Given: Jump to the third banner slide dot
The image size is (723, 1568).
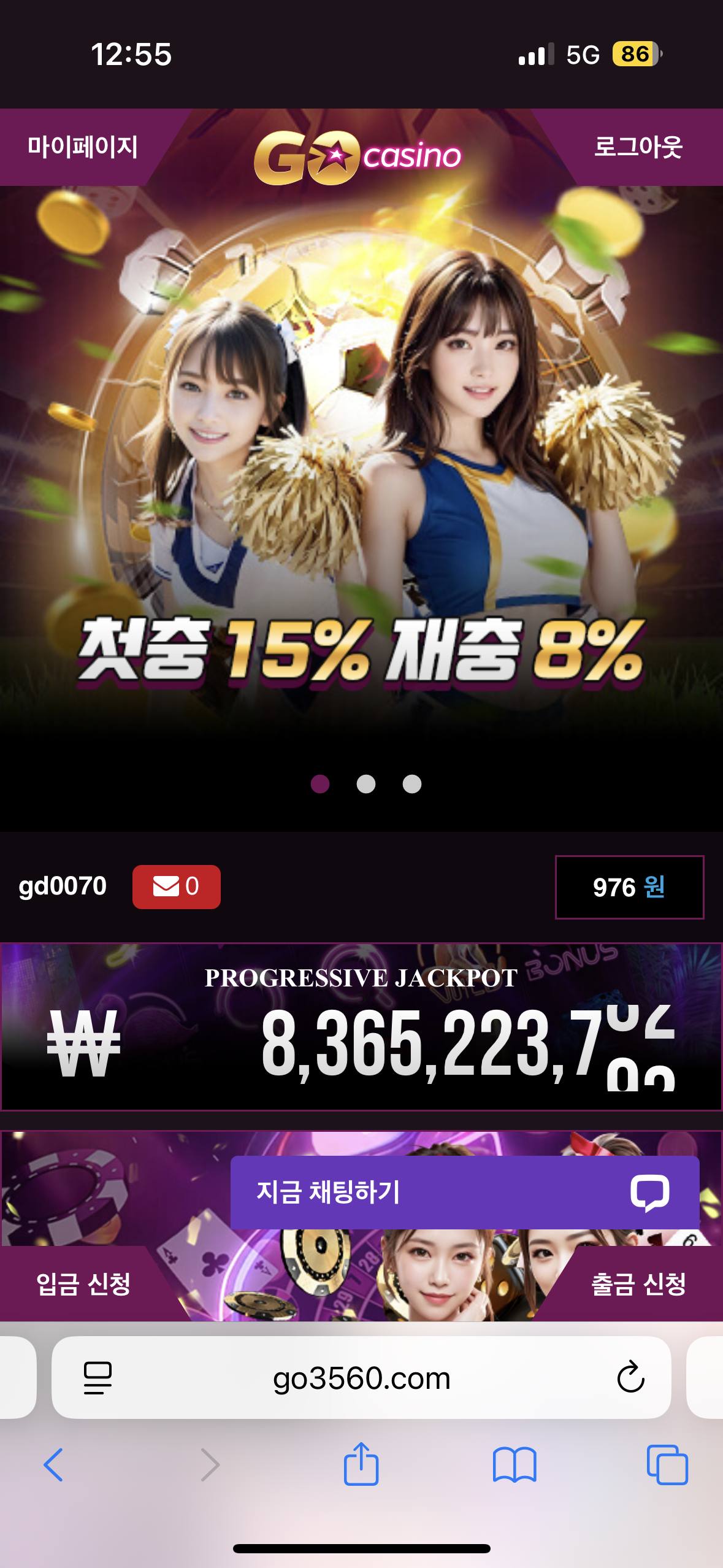Looking at the screenshot, I should pyautogui.click(x=412, y=784).
